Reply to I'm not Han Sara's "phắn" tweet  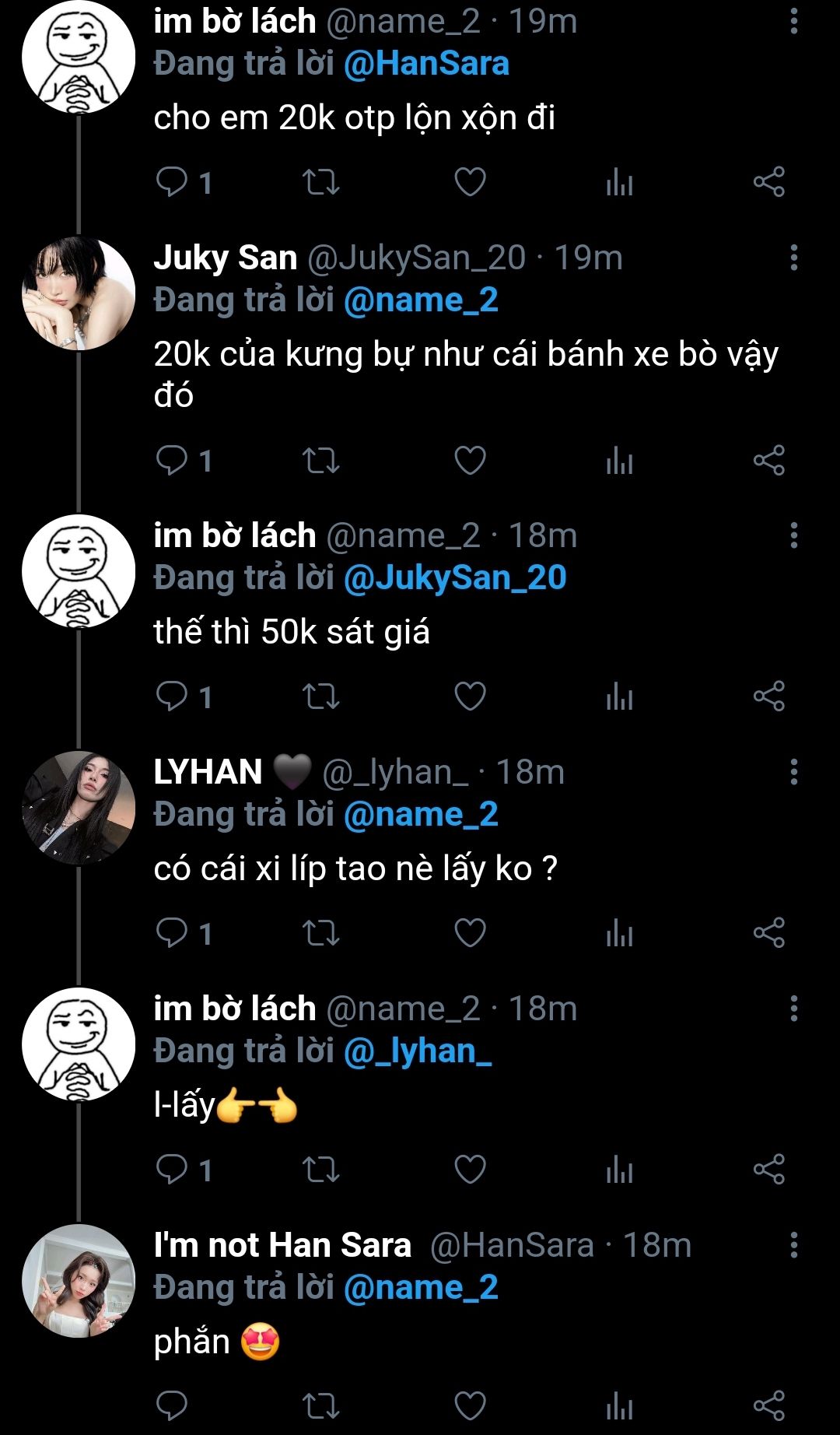point(172,1405)
